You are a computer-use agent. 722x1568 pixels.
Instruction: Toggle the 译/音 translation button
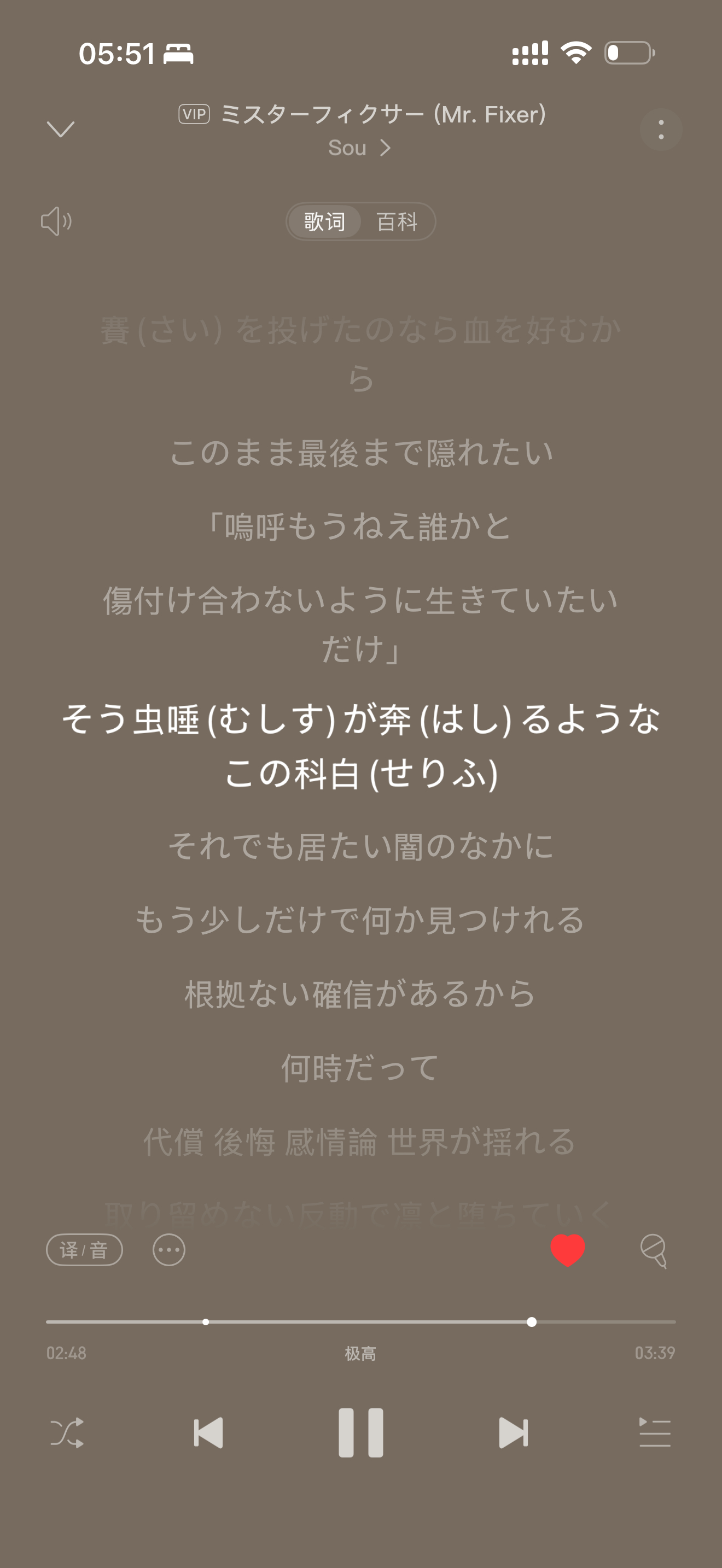pos(85,1250)
